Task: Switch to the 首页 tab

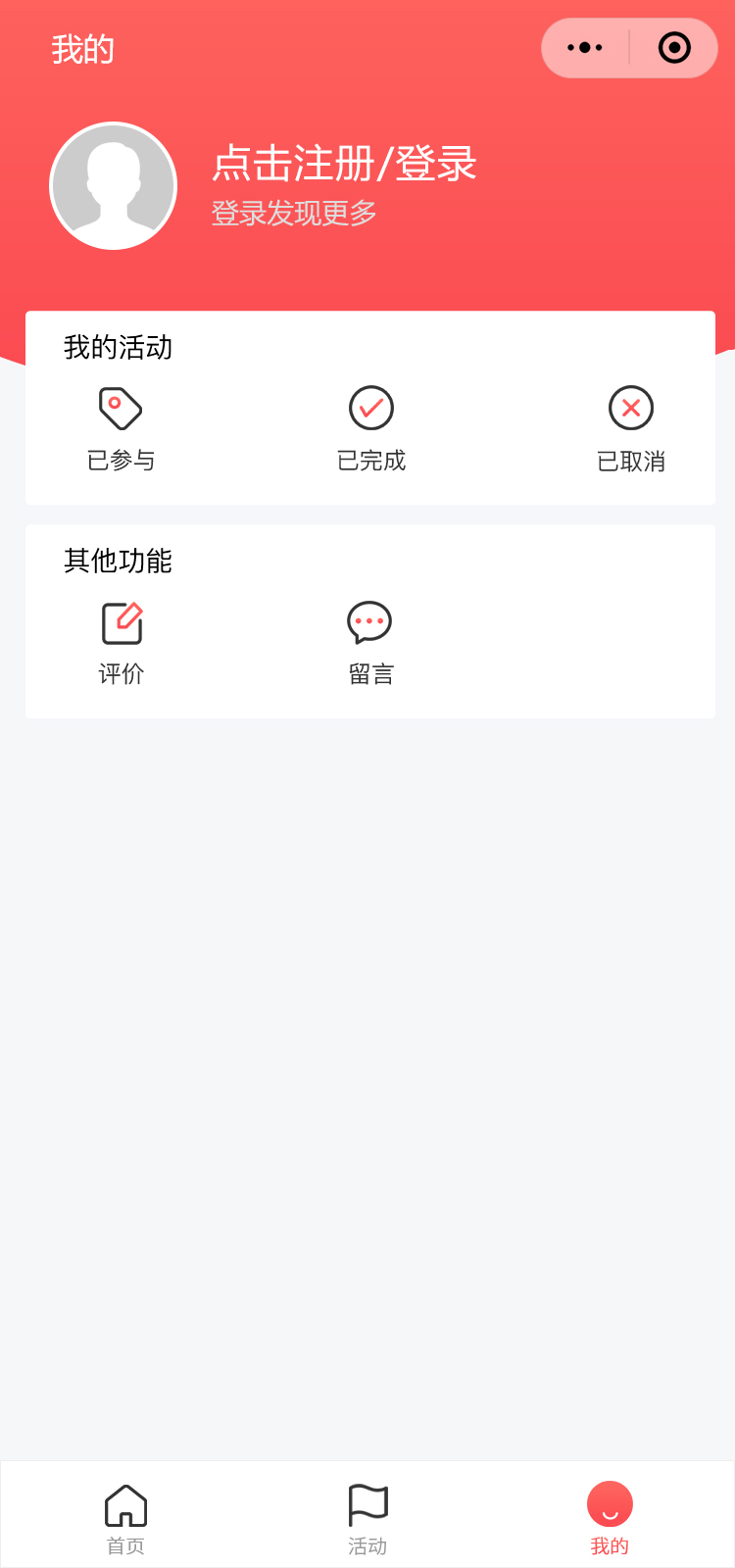Action: (125, 1518)
